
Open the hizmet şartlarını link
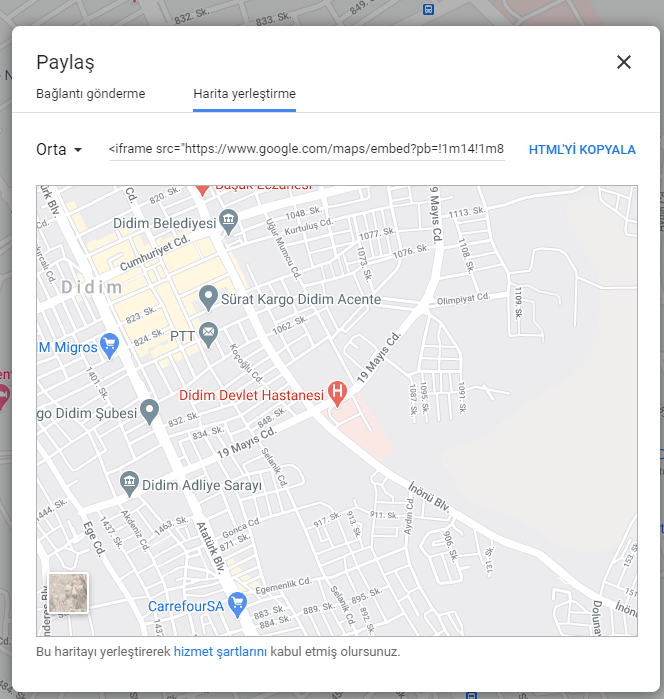(220, 652)
